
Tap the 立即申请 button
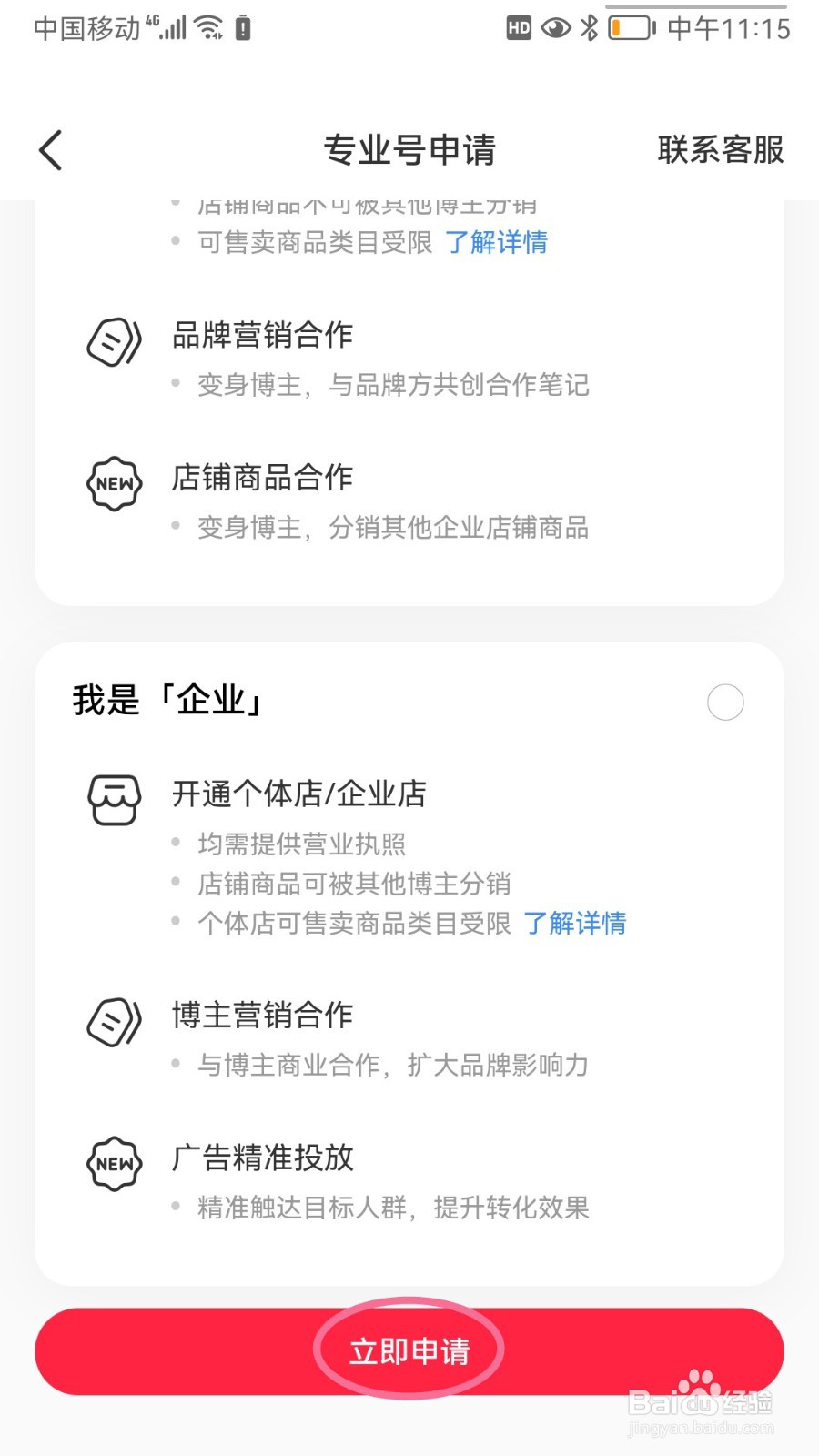coord(409,1351)
